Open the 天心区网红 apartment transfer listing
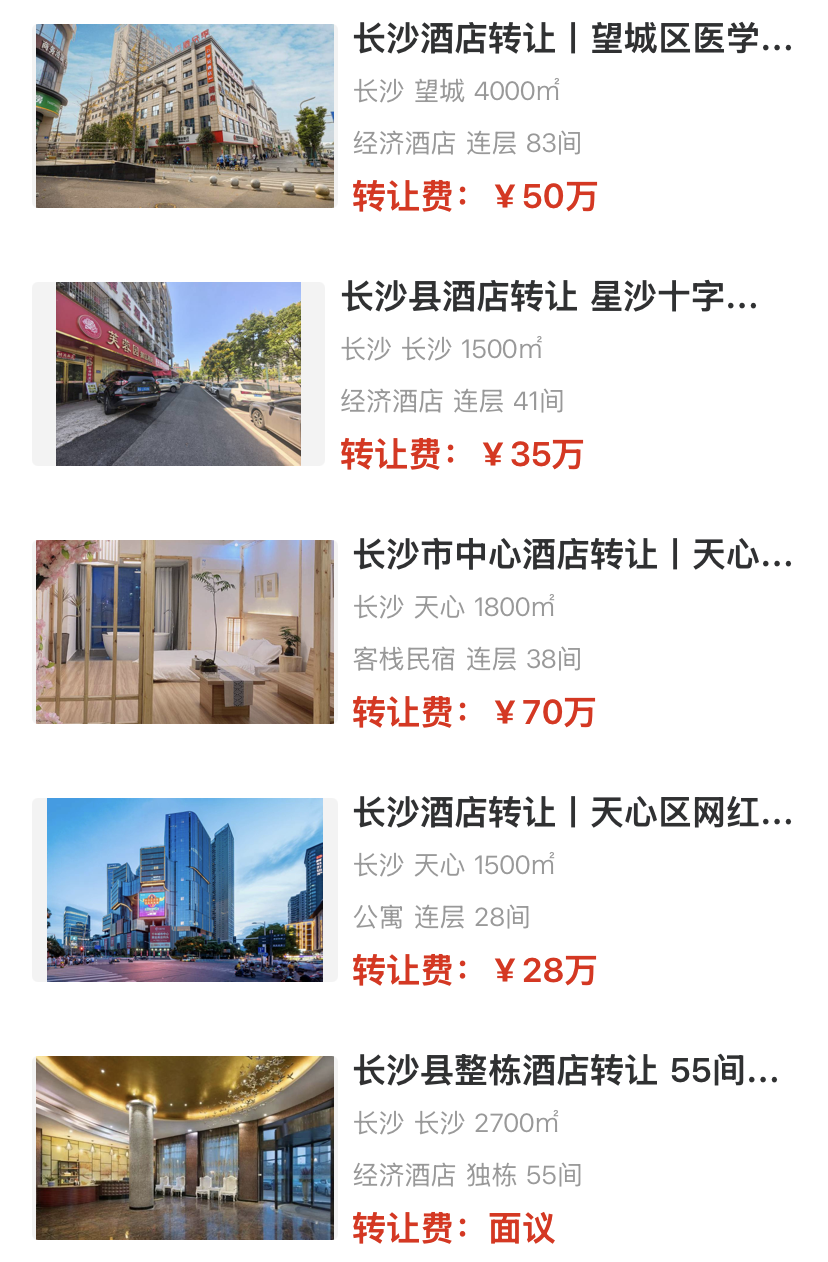Viewport: 828px width, 1262px height. click(572, 813)
